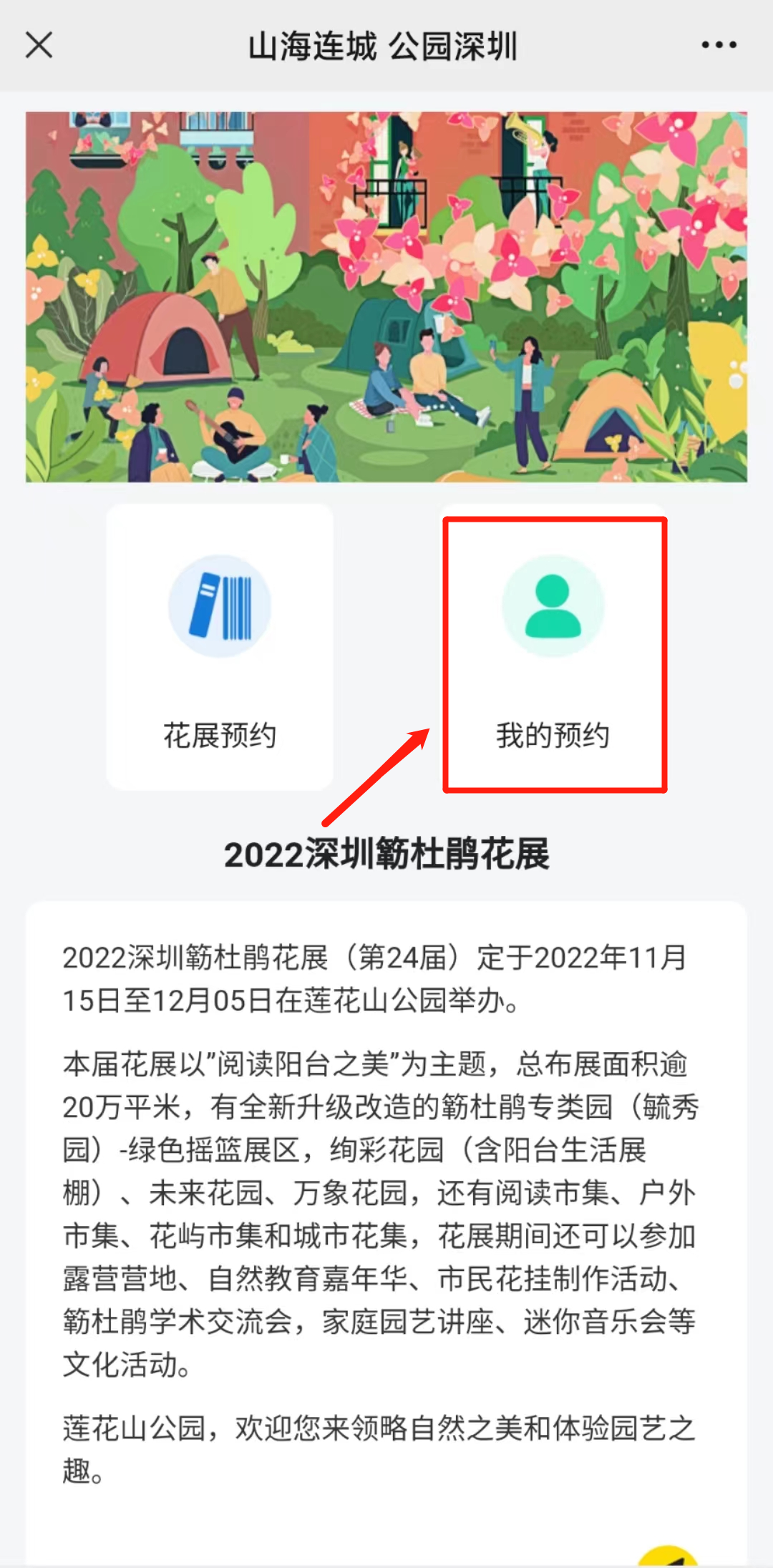The height and width of the screenshot is (1568, 773).
Task: Close the 山海连城 公园深圳 page
Action: [x=39, y=45]
